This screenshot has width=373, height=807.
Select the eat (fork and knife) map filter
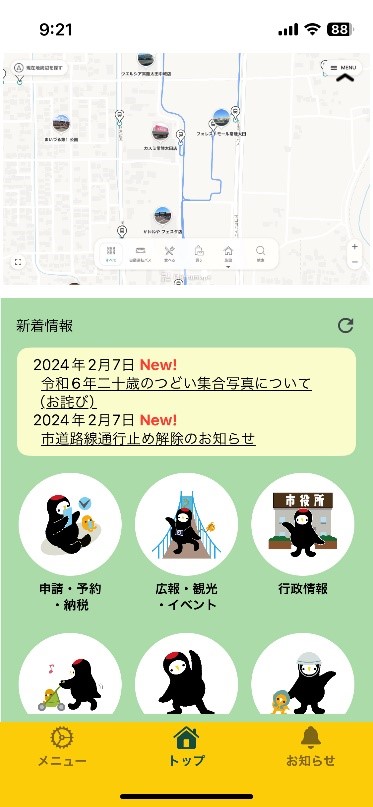point(169,254)
